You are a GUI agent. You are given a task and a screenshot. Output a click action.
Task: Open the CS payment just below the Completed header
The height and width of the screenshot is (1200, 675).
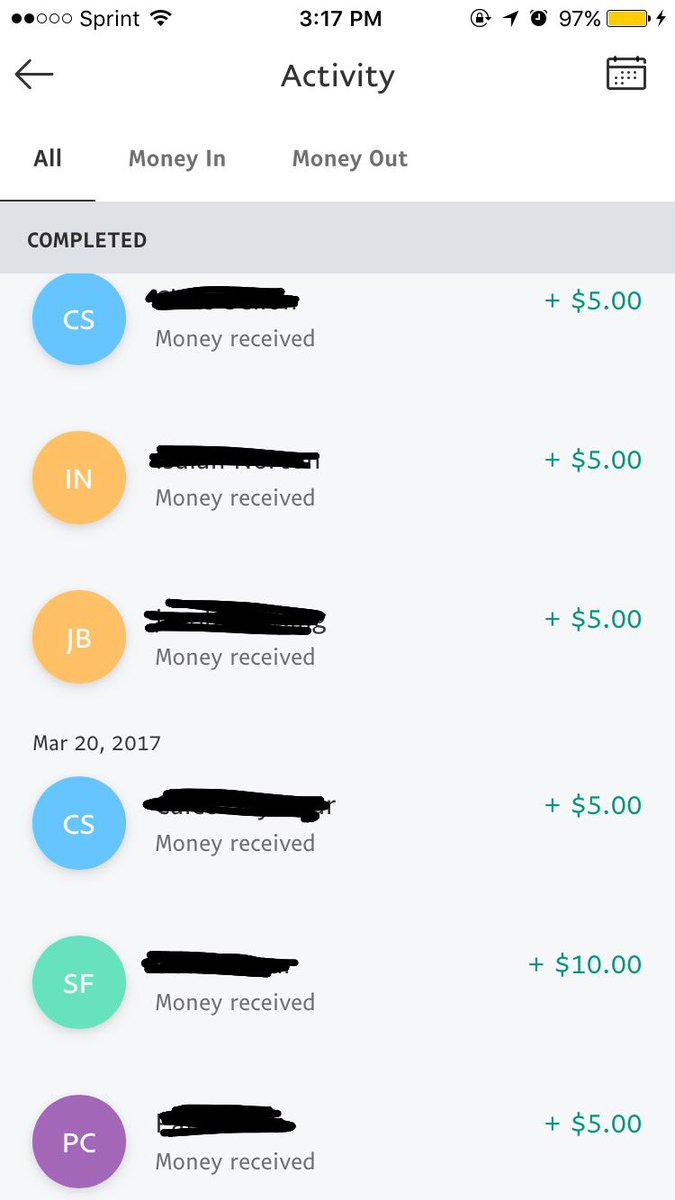(337, 320)
